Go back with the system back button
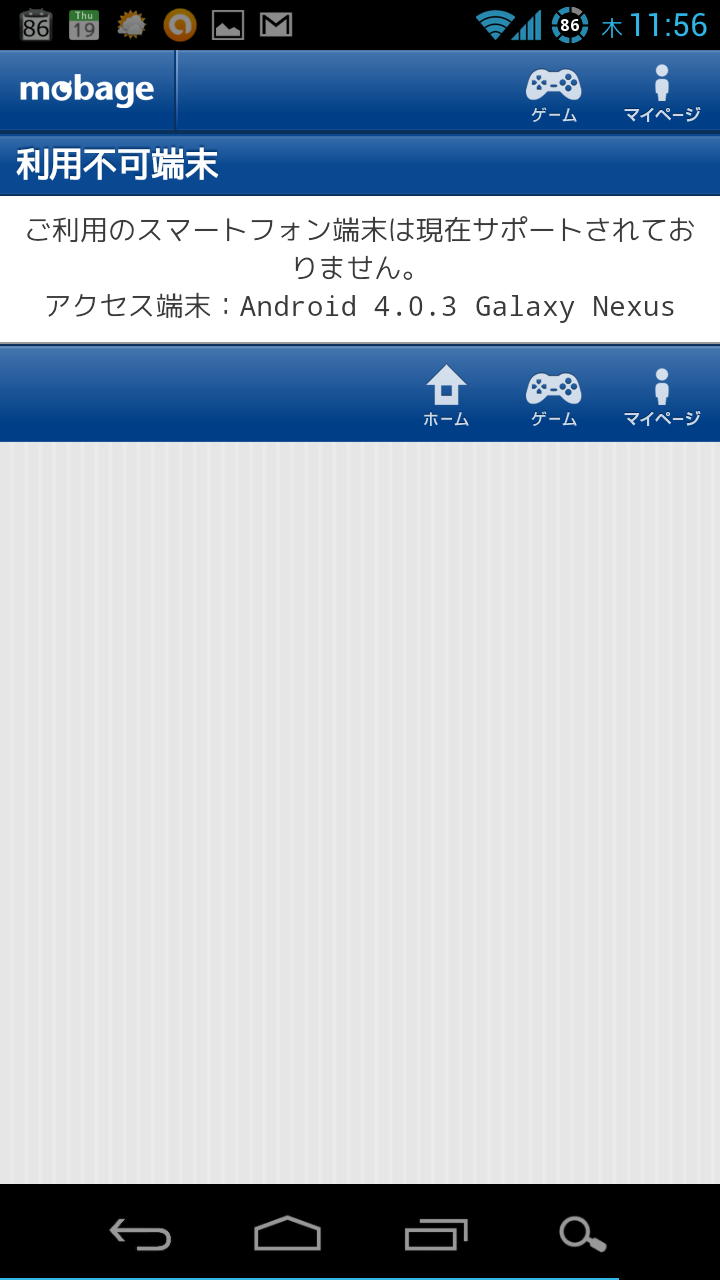 coord(140,1235)
